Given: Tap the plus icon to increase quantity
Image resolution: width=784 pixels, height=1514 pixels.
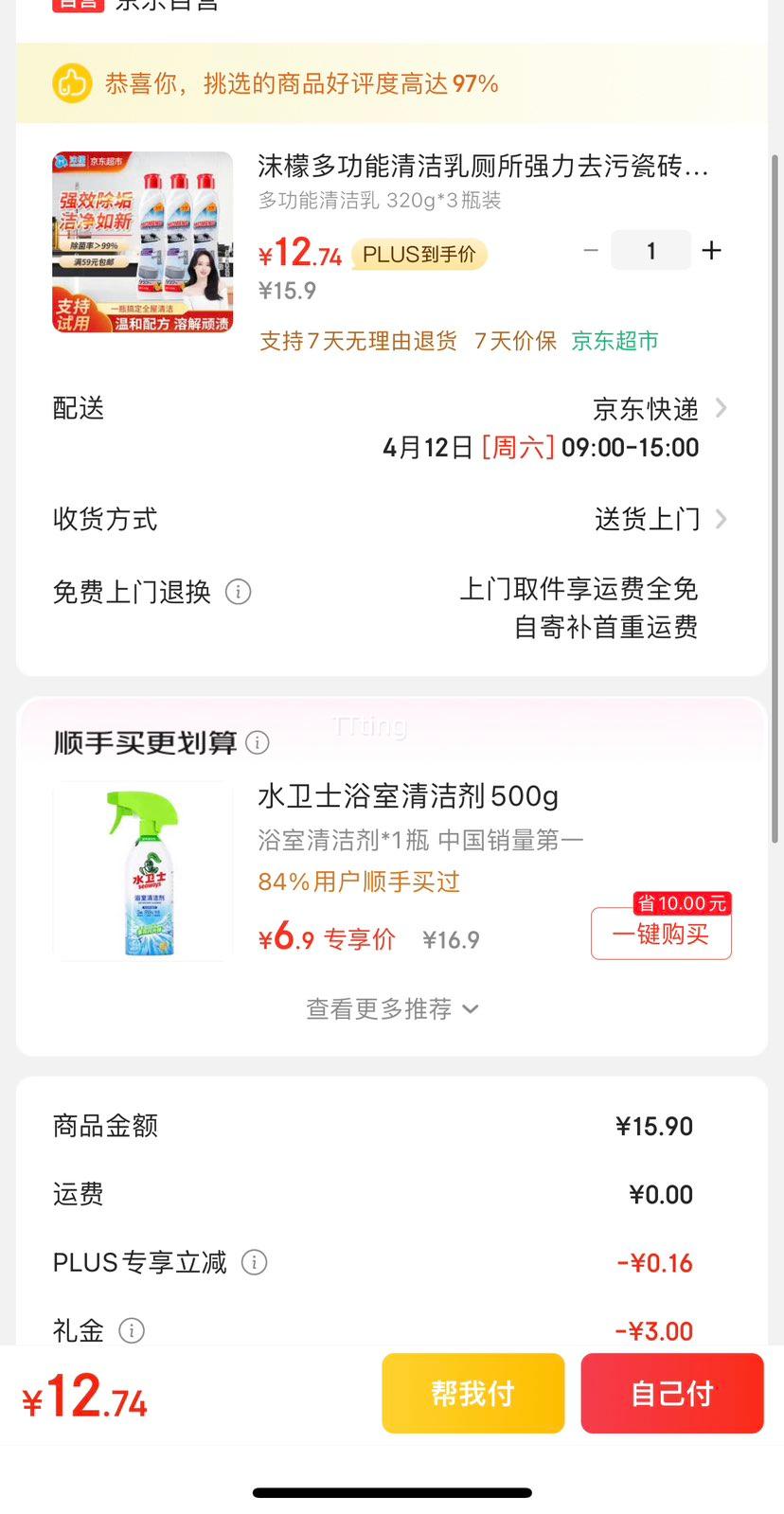Looking at the screenshot, I should click(711, 250).
